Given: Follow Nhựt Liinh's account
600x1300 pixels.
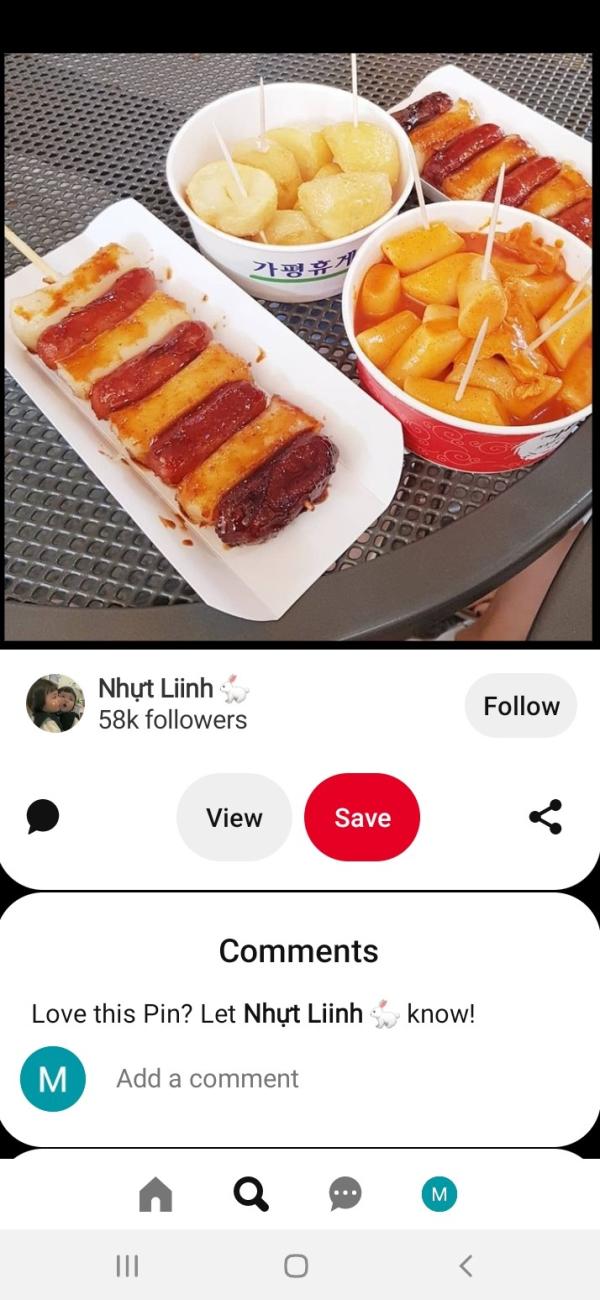Looking at the screenshot, I should 520,706.
